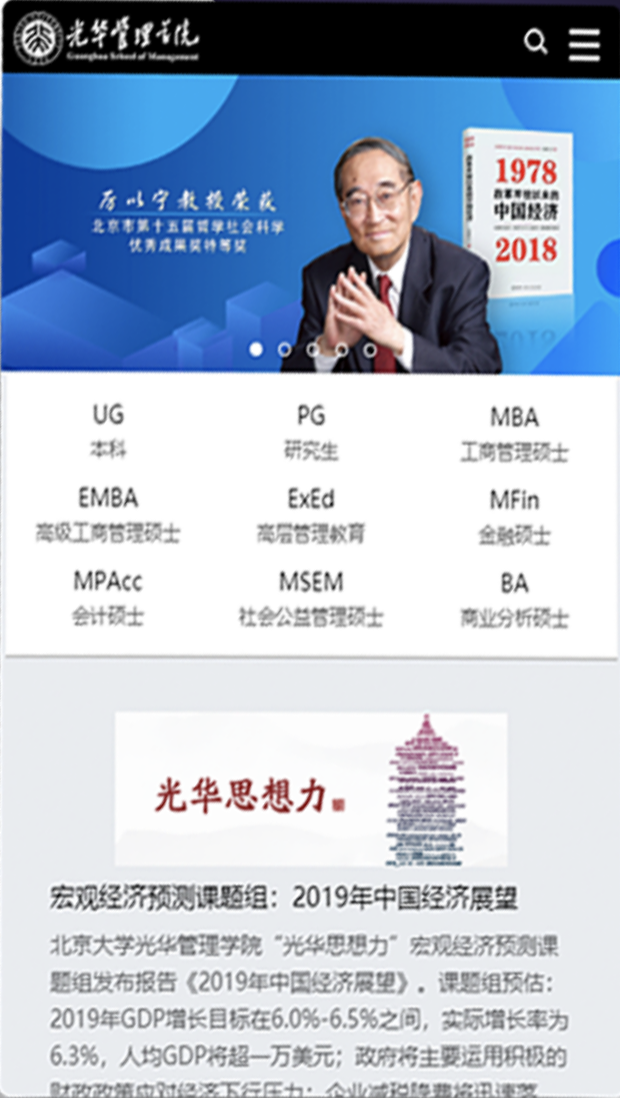This screenshot has width=620, height=1098.
Task: Select MPAcc 会计硕士
Action: pos(108,597)
